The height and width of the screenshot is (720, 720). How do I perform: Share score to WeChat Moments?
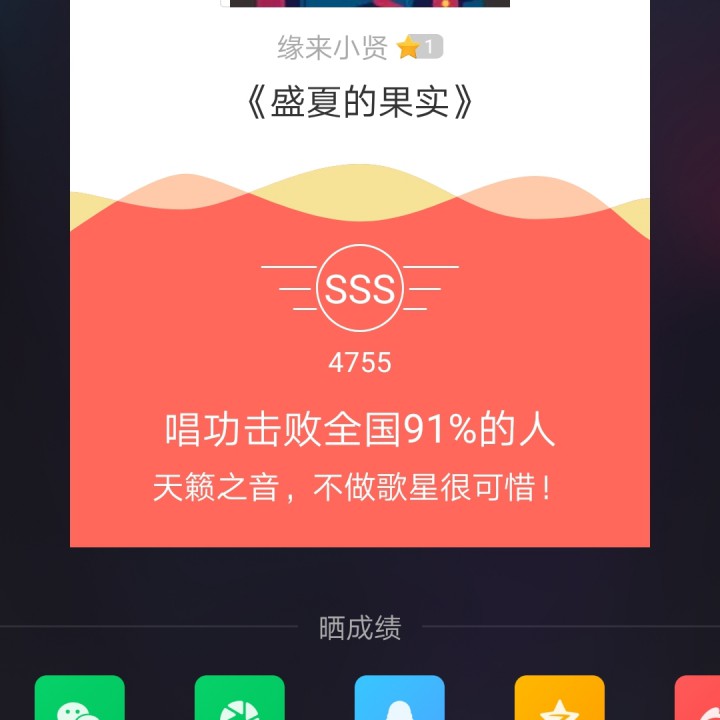pos(240,700)
